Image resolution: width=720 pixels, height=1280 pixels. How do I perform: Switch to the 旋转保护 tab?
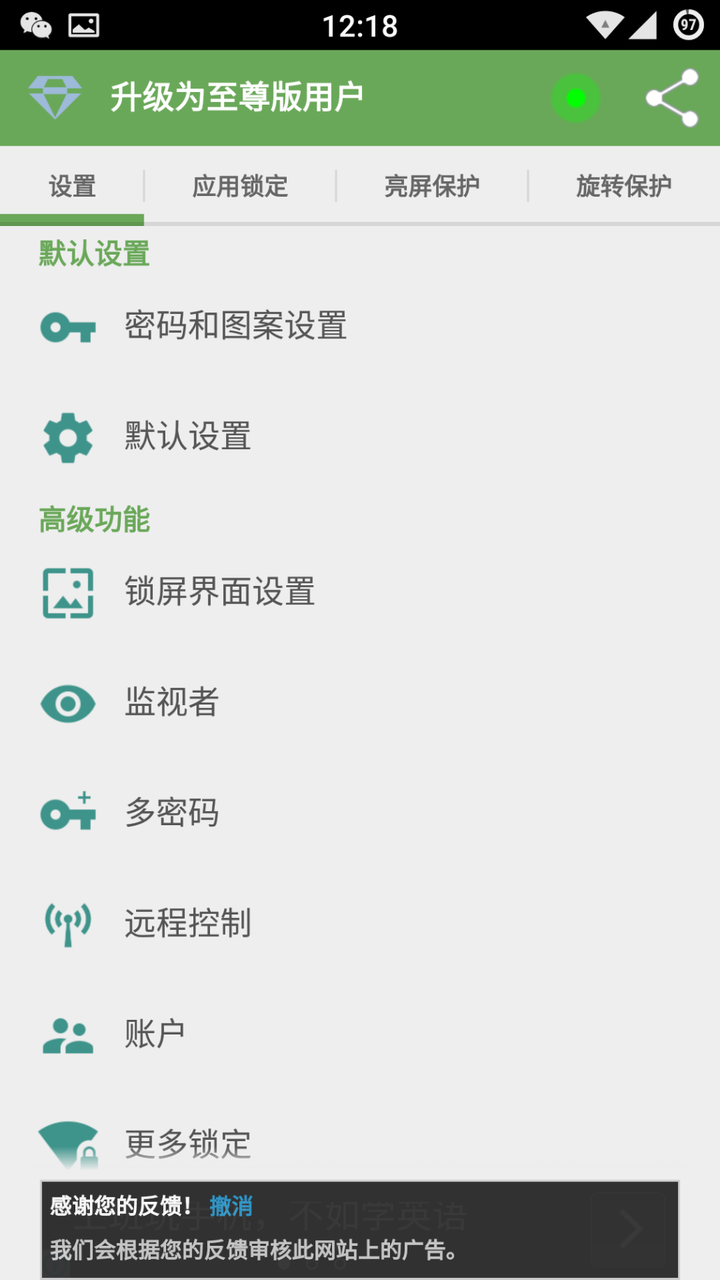[623, 186]
